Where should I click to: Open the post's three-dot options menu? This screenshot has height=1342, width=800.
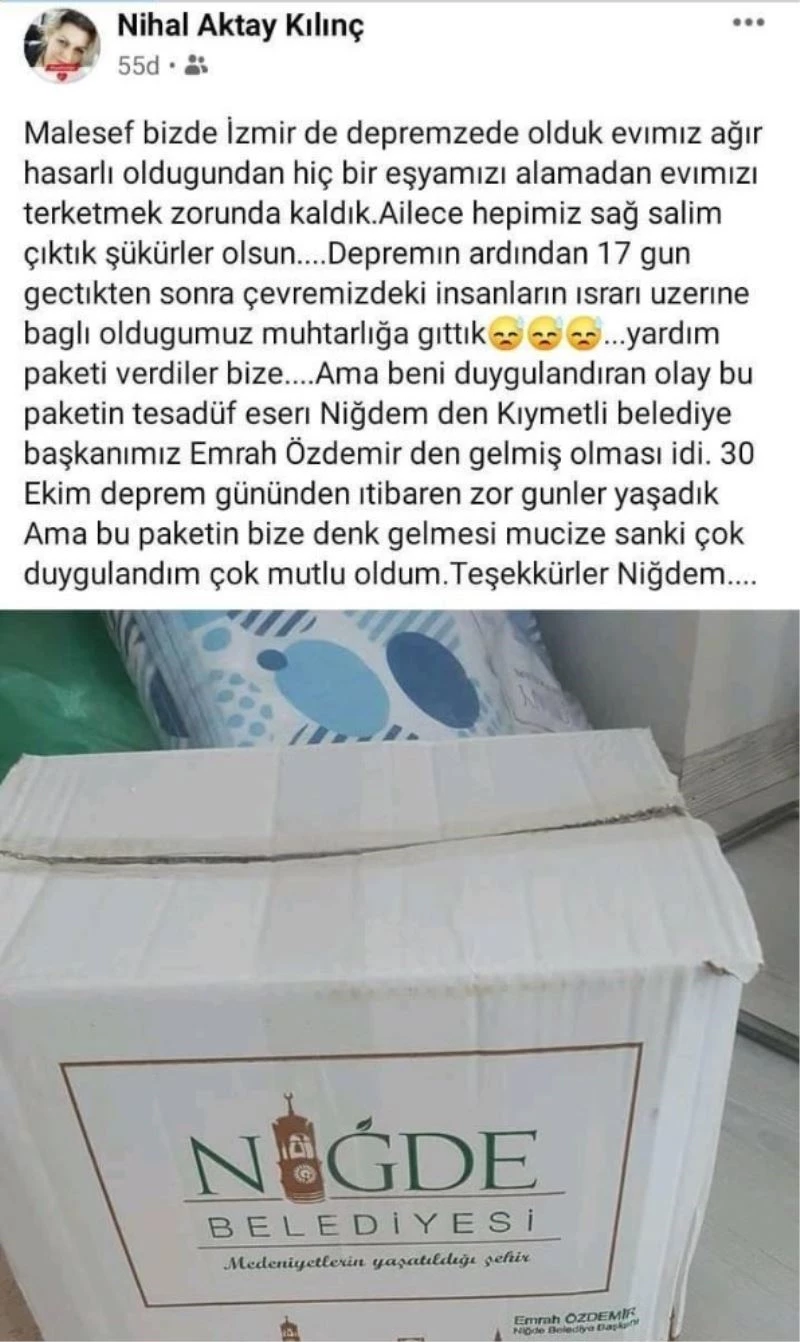coord(748,23)
